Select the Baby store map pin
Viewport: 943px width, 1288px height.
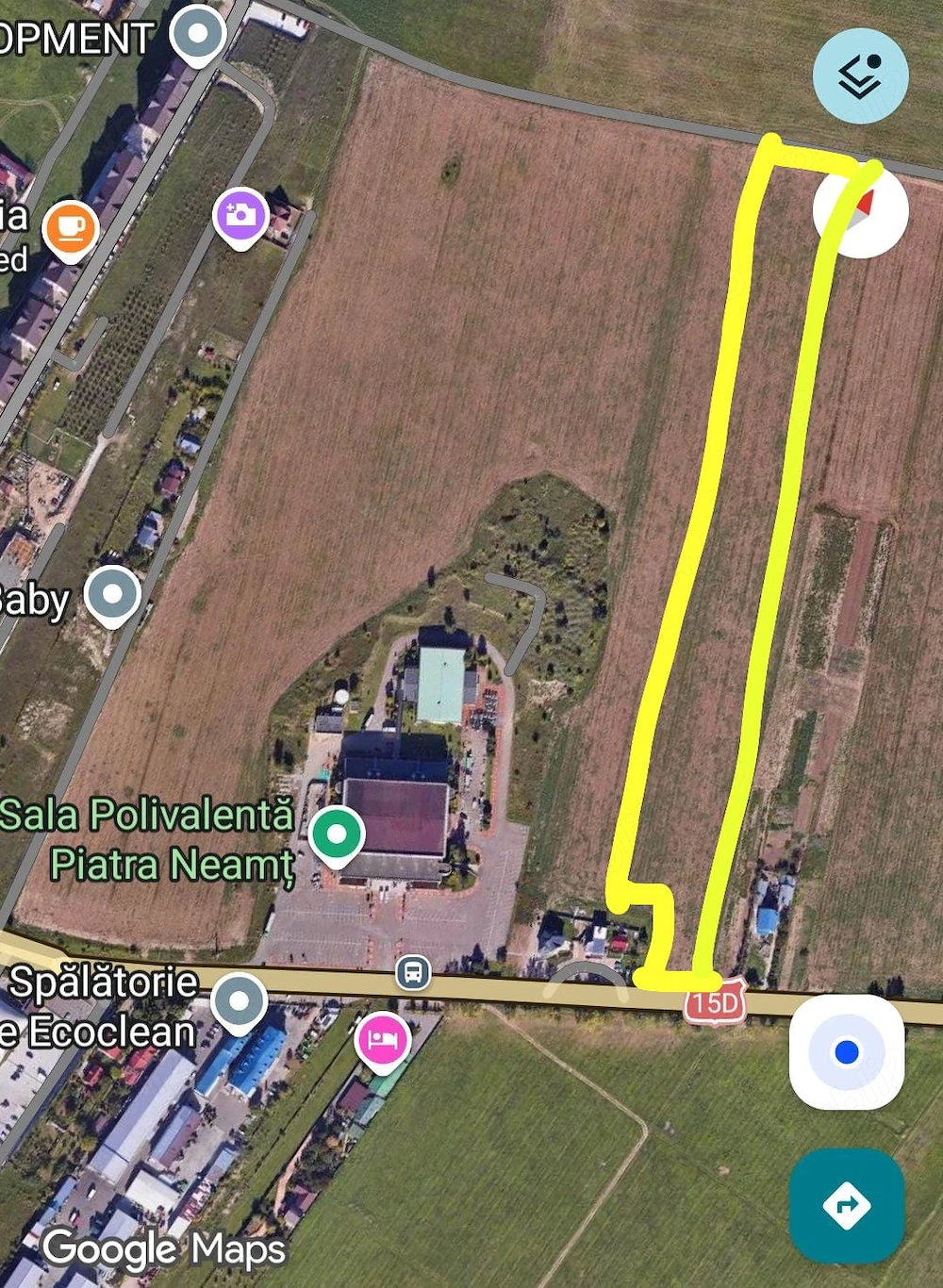[x=113, y=594]
